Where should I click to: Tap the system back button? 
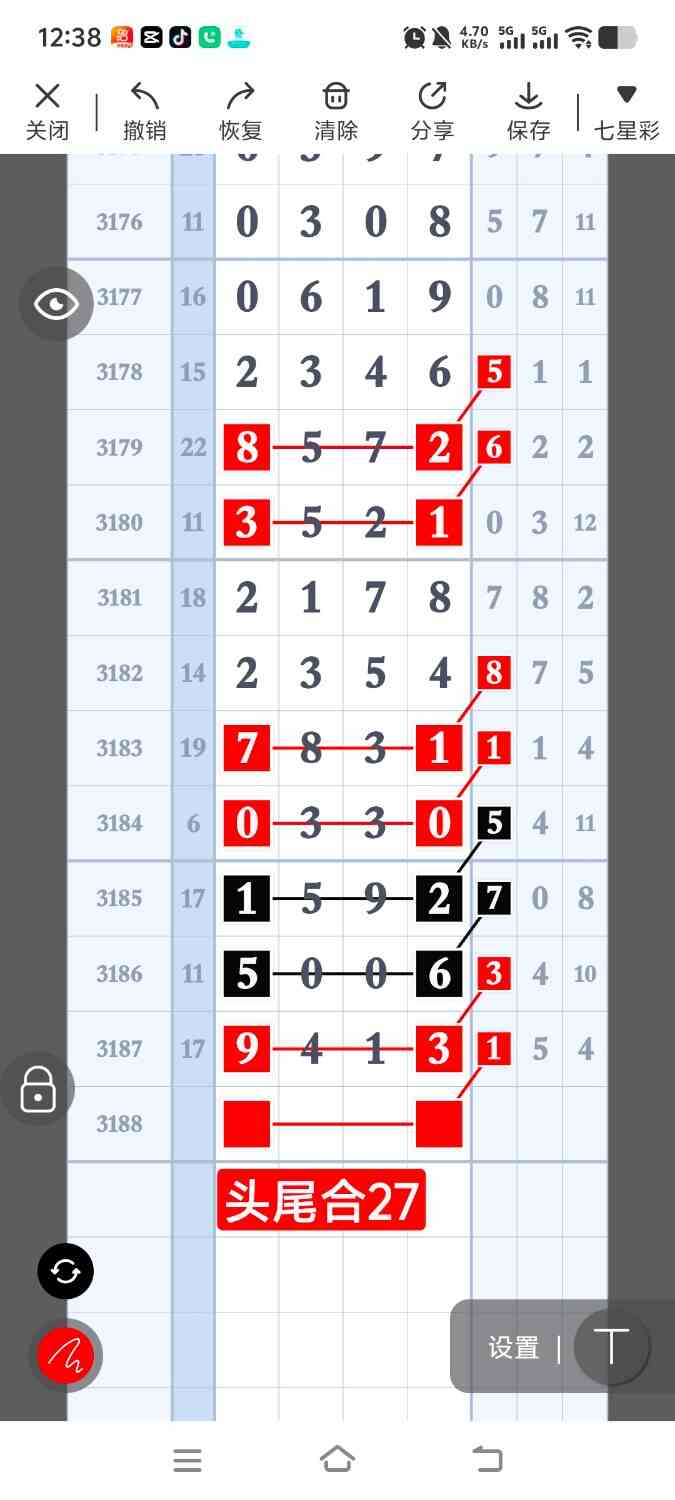pyautogui.click(x=487, y=1460)
